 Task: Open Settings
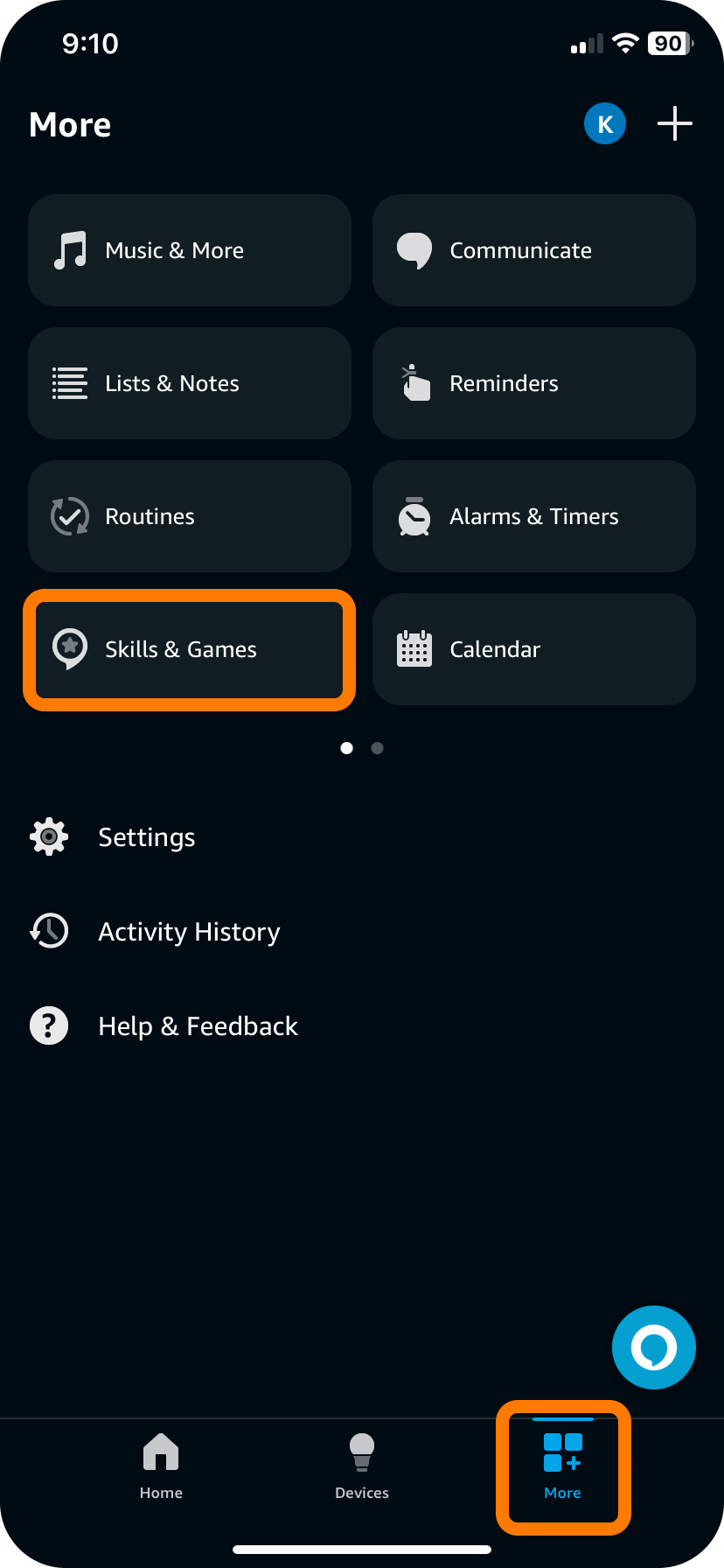pos(146,837)
